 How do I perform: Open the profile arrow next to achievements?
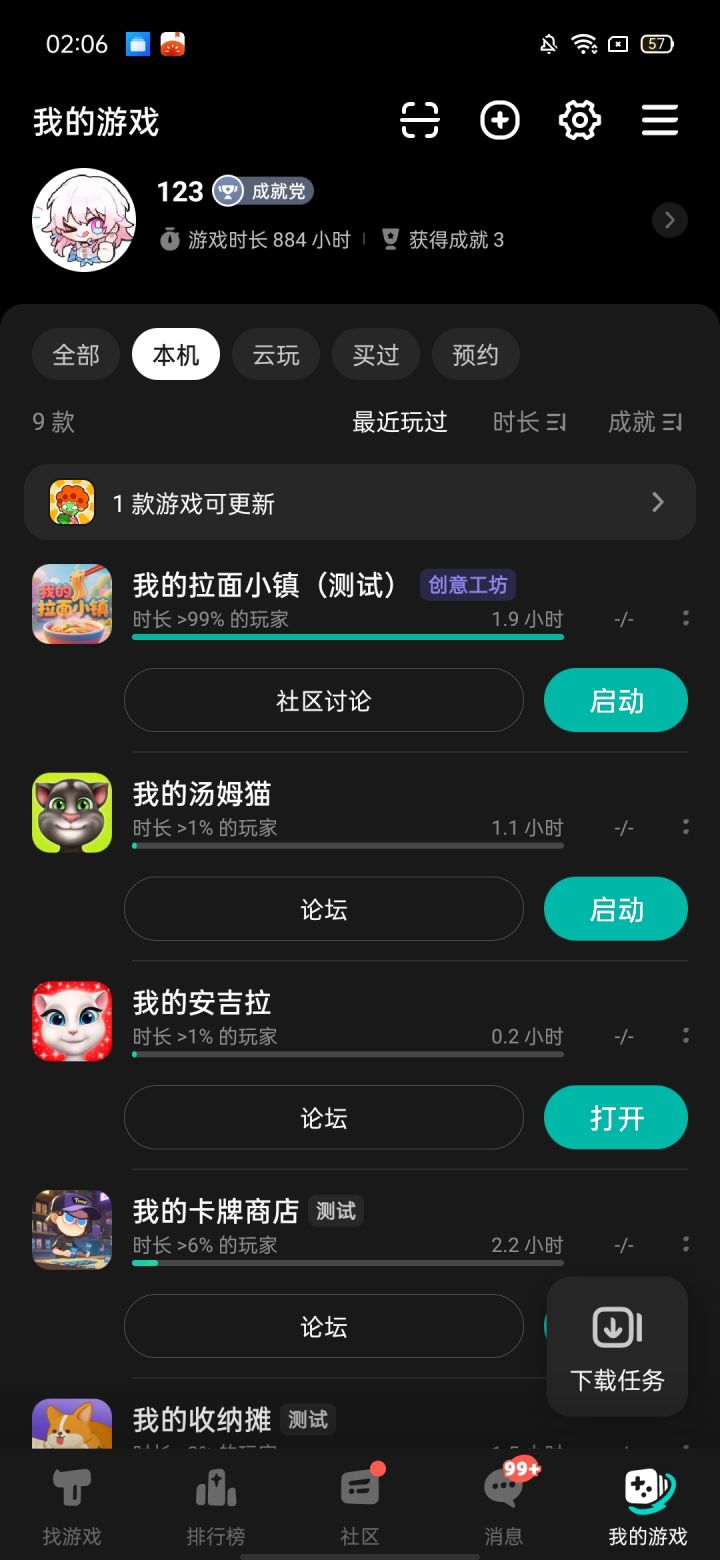click(x=669, y=220)
